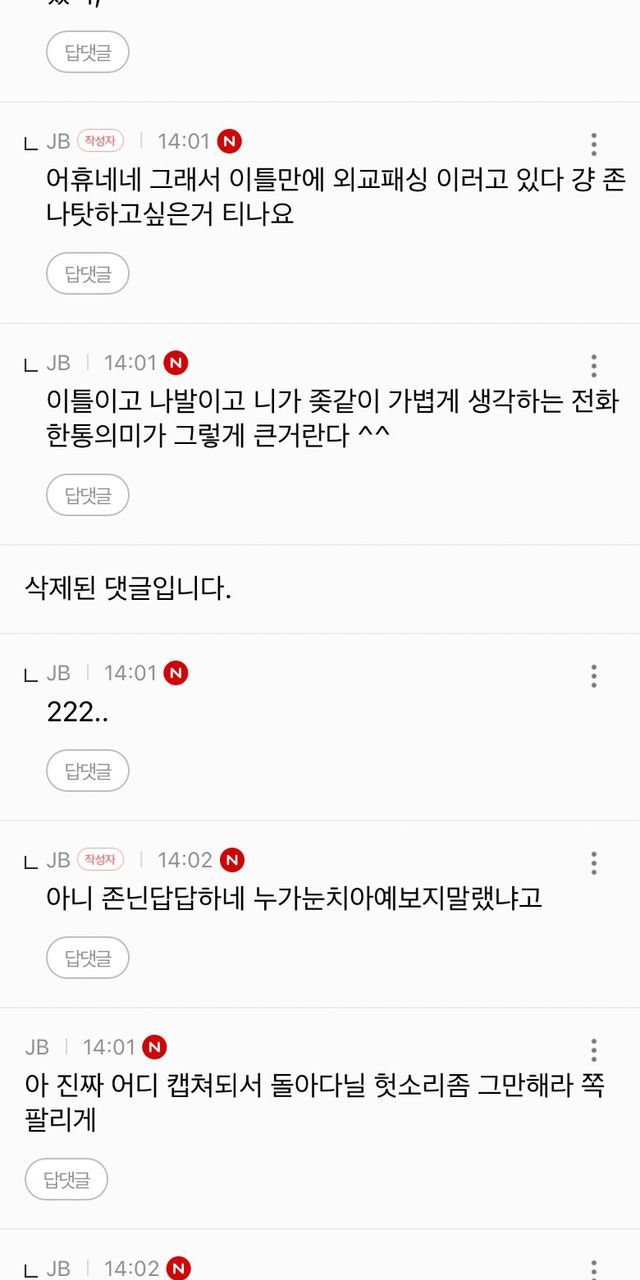640x1280 pixels.
Task: Open overflow menu for the '어휴네네 그래서' comment
Action: [593, 144]
